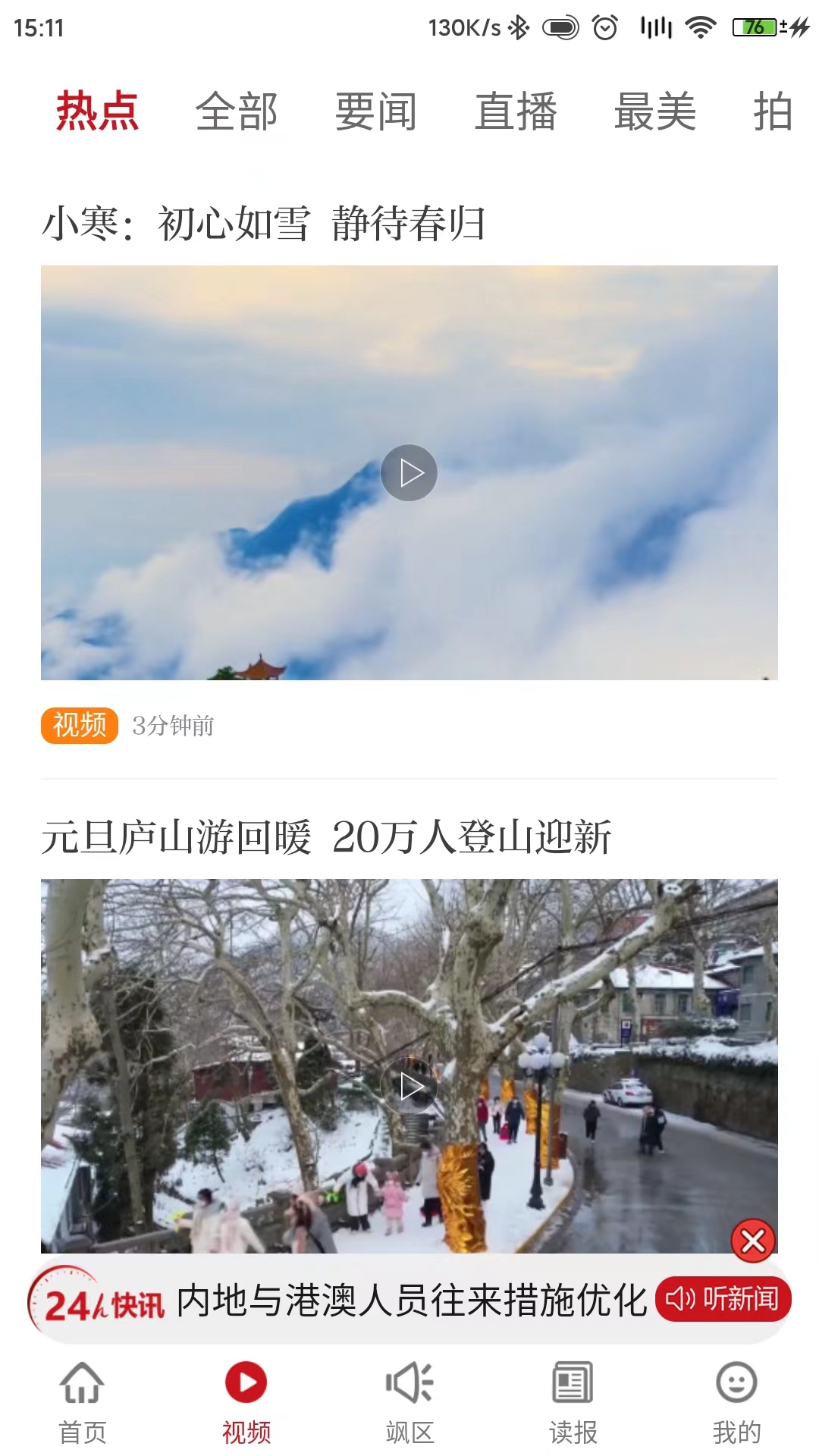Open the 我的 profile icon
This screenshot has height=1456, width=819.
tap(736, 1382)
